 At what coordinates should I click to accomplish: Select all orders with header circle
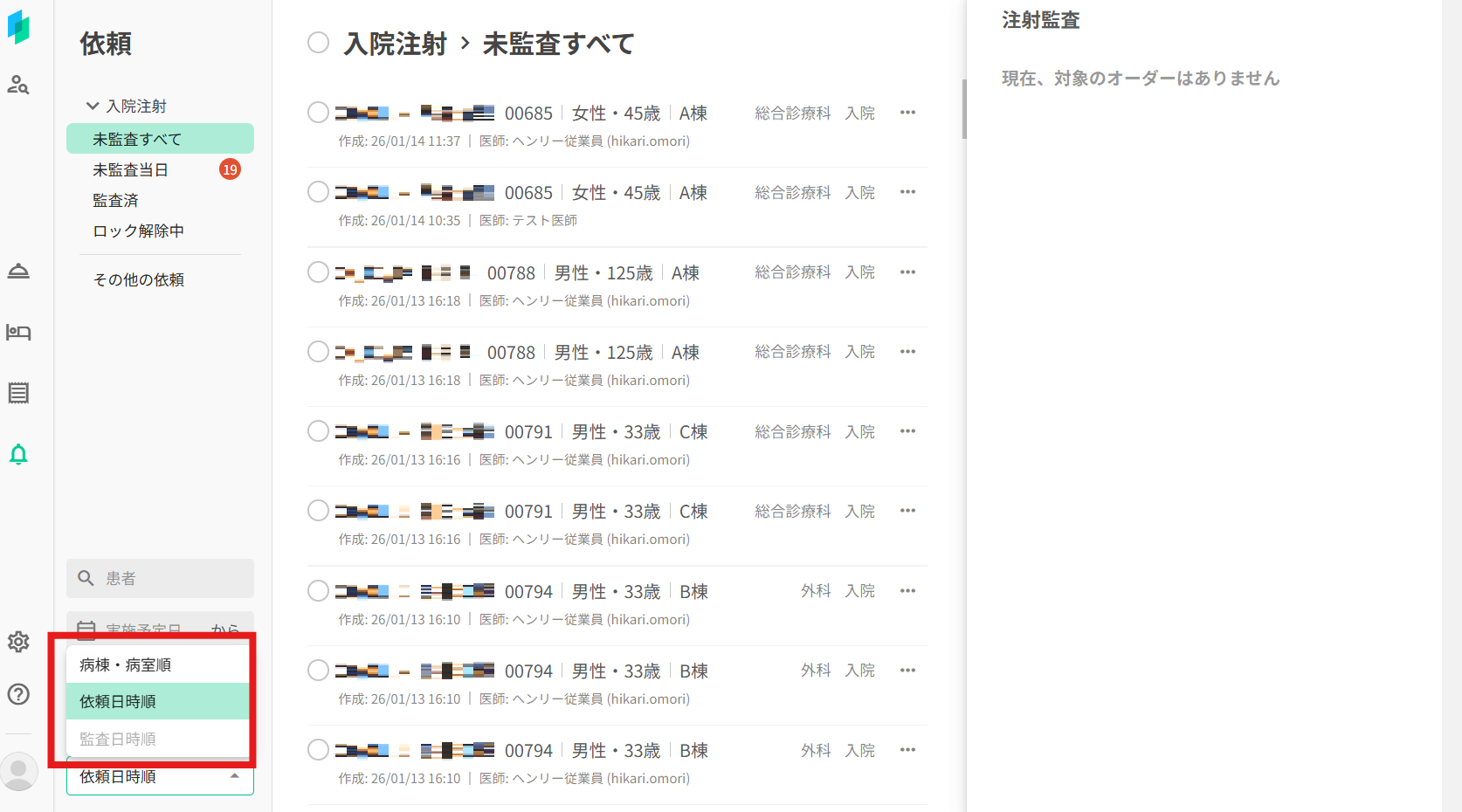[x=318, y=42]
